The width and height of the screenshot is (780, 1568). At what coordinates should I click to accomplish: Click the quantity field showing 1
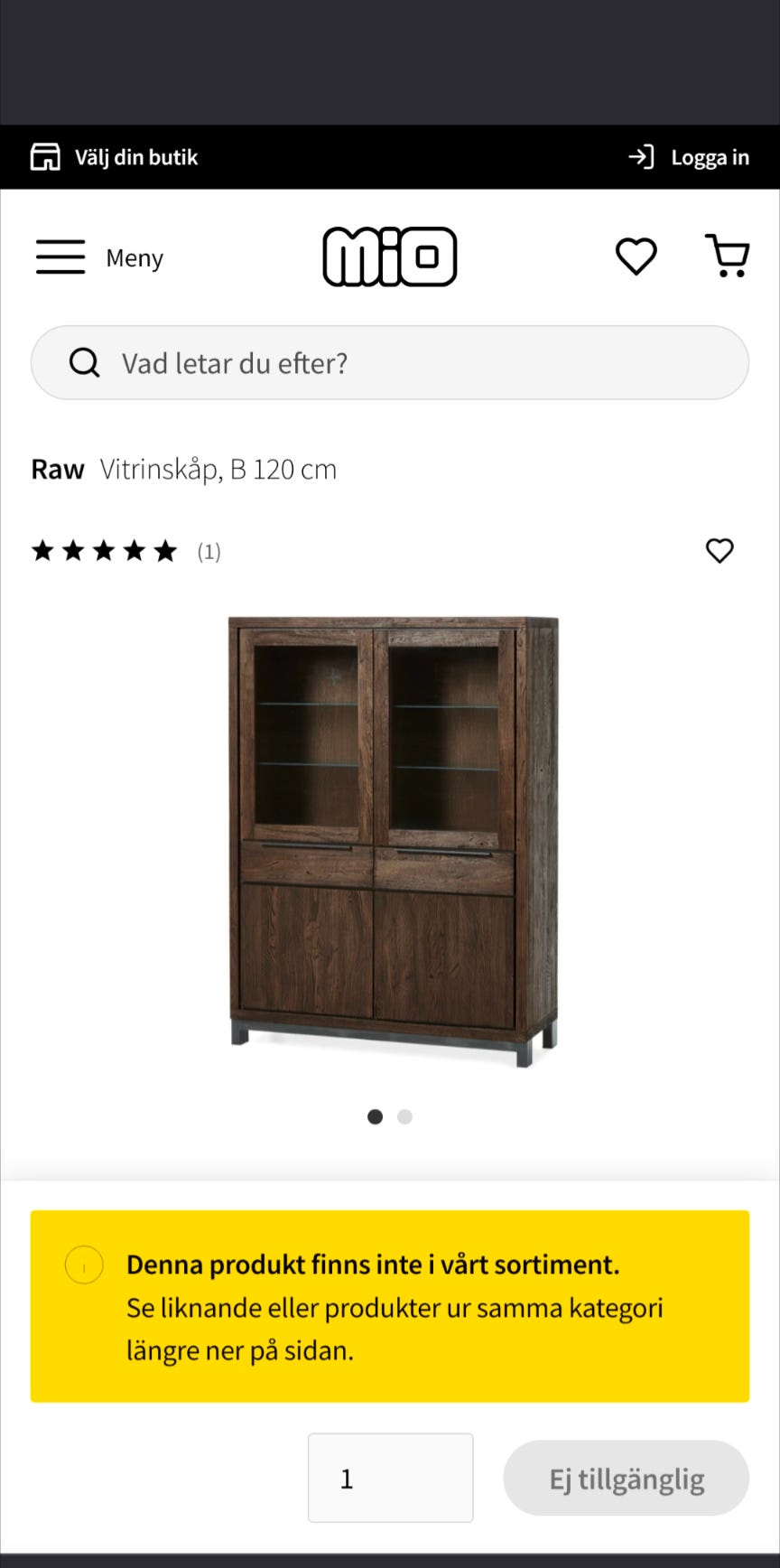point(390,1479)
